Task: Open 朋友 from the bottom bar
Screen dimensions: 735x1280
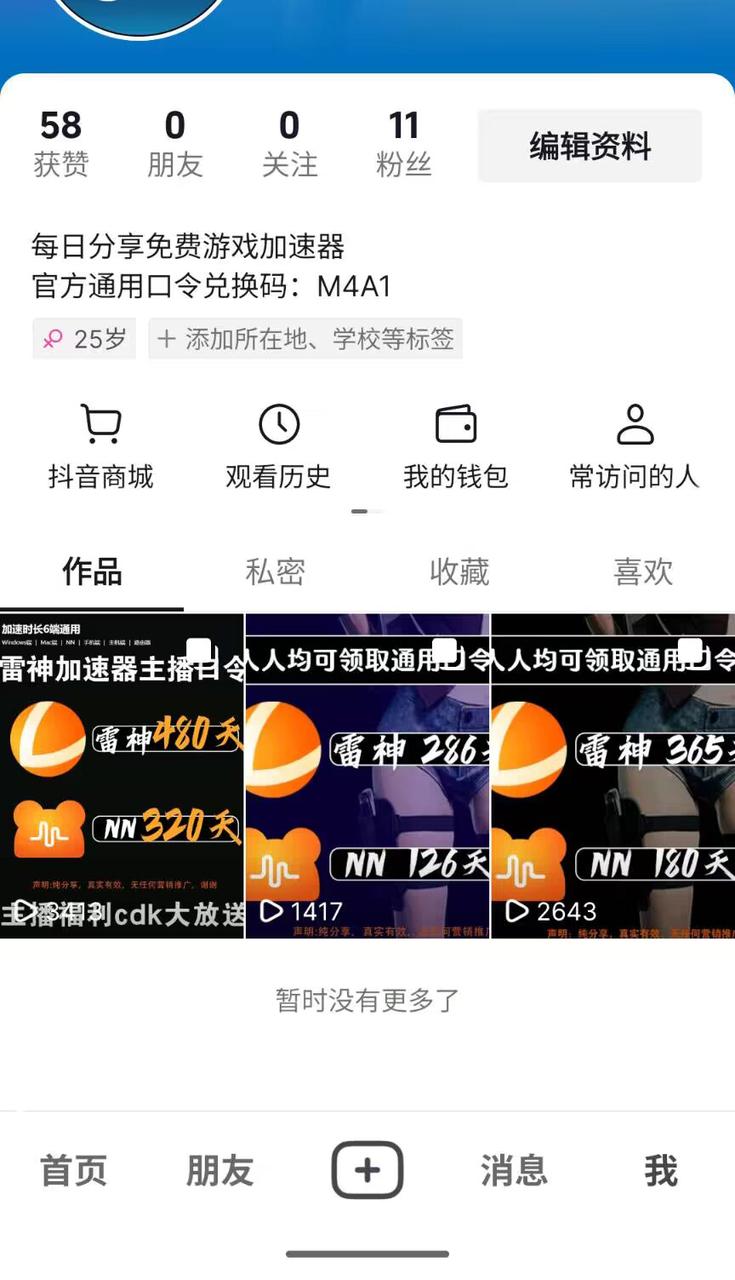Action: click(220, 1170)
